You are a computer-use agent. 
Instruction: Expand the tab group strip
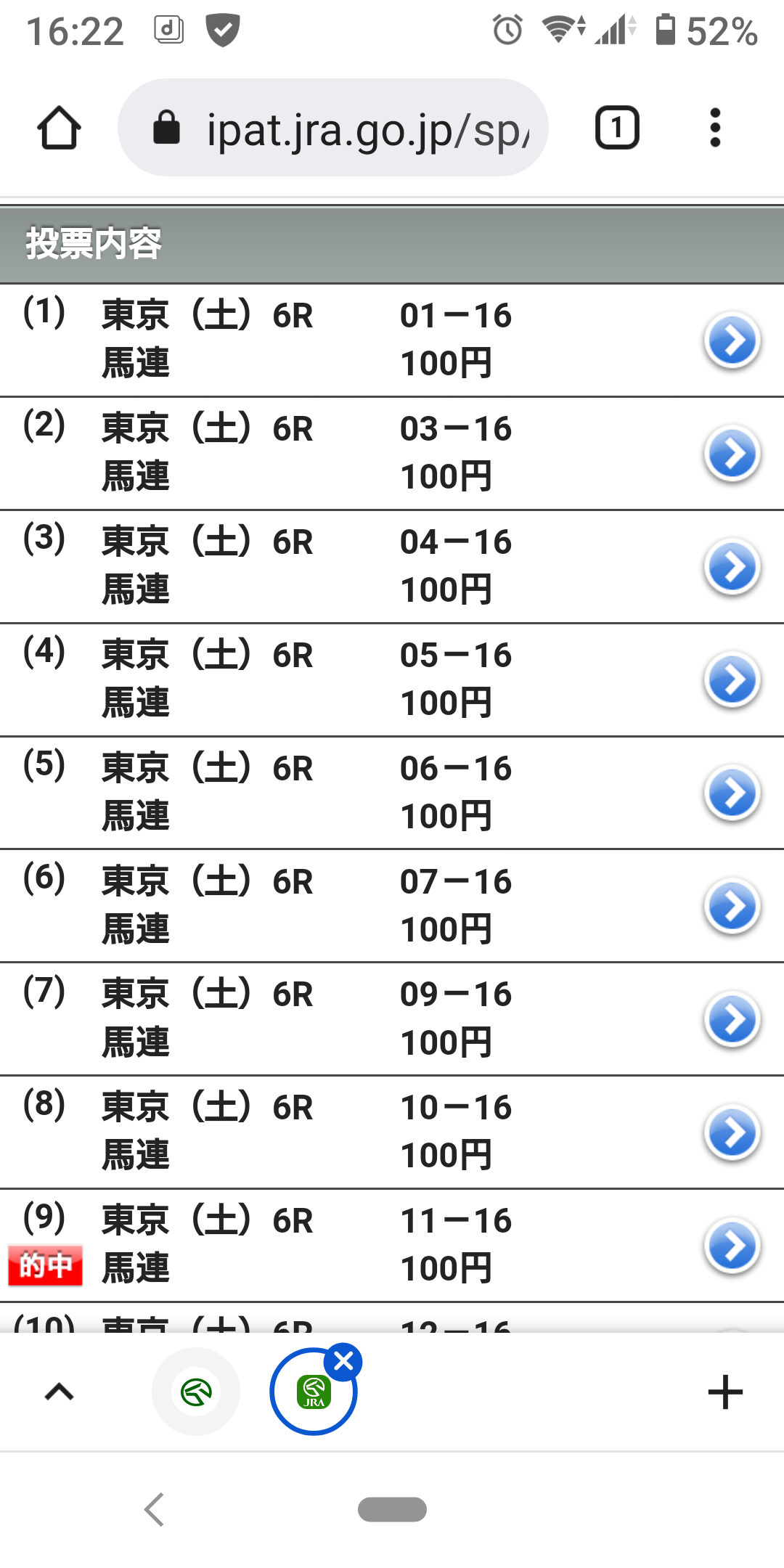click(60, 1392)
